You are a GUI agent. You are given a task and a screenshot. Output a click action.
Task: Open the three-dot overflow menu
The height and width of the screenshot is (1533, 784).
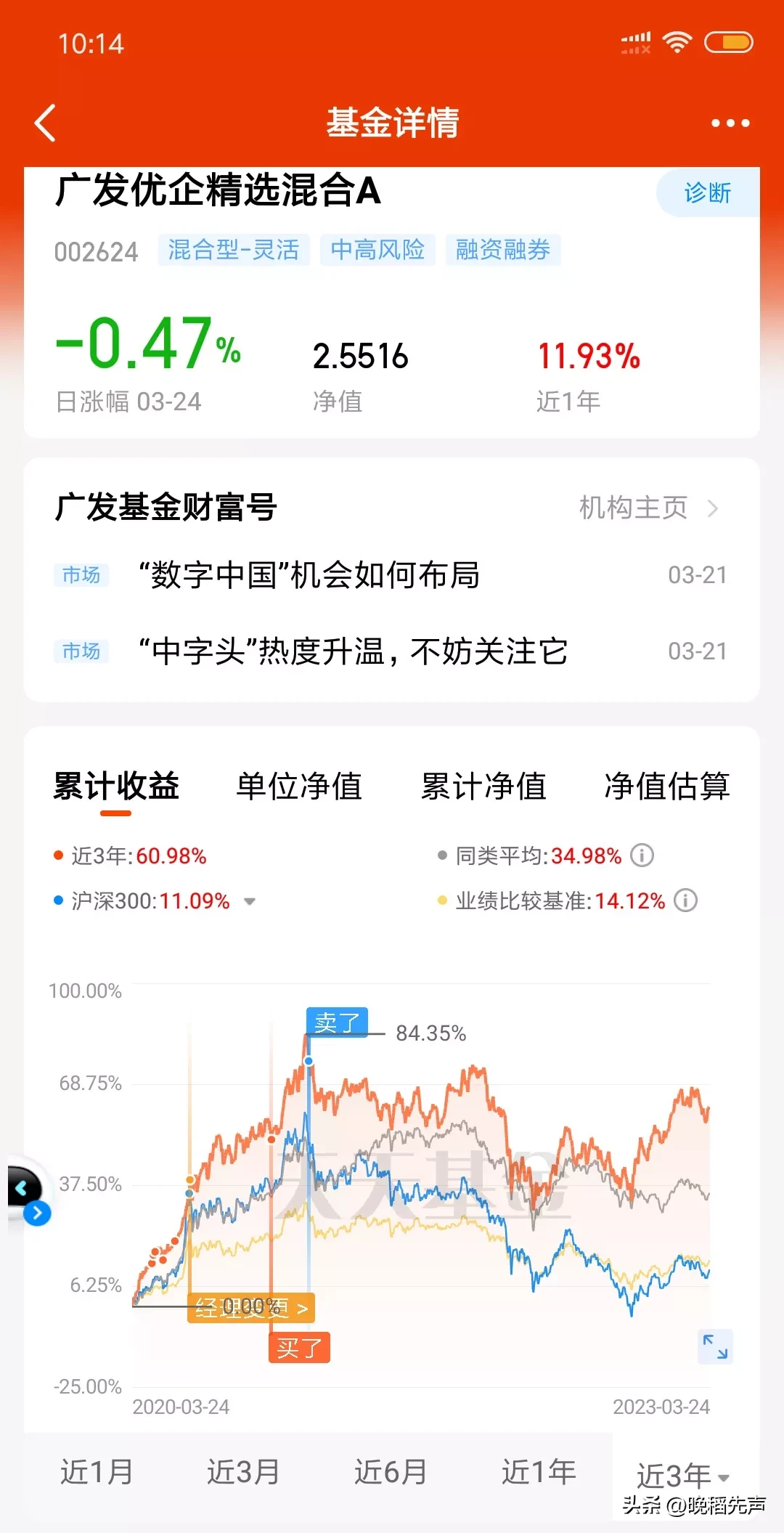pos(730,123)
